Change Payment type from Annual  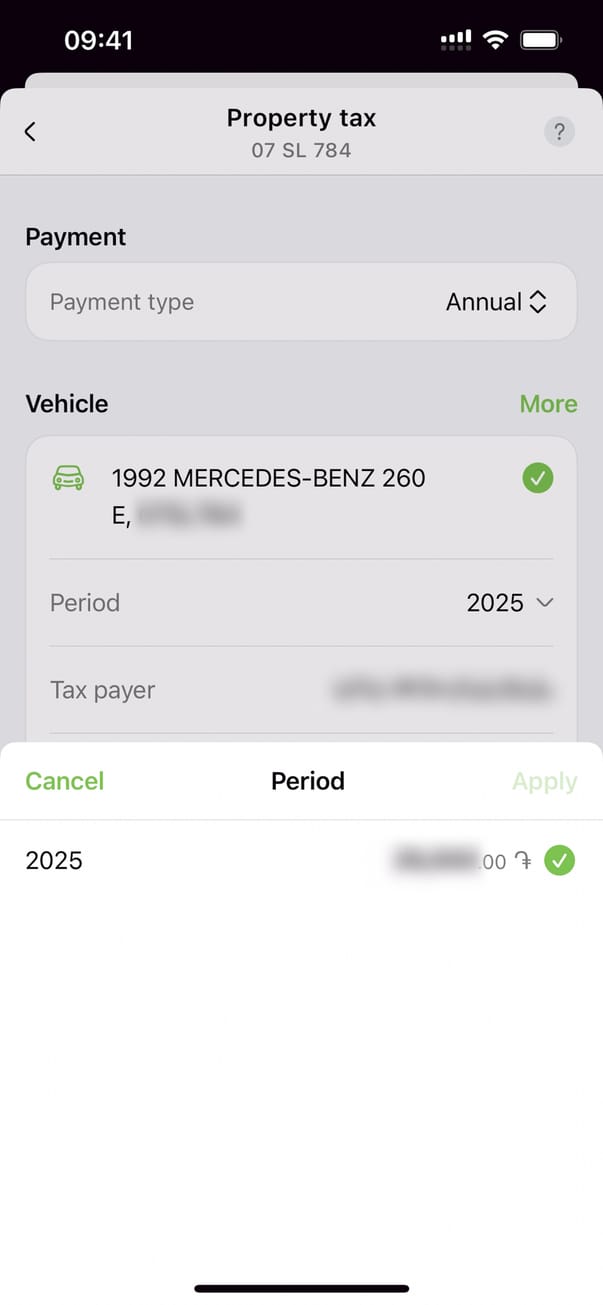(x=496, y=302)
